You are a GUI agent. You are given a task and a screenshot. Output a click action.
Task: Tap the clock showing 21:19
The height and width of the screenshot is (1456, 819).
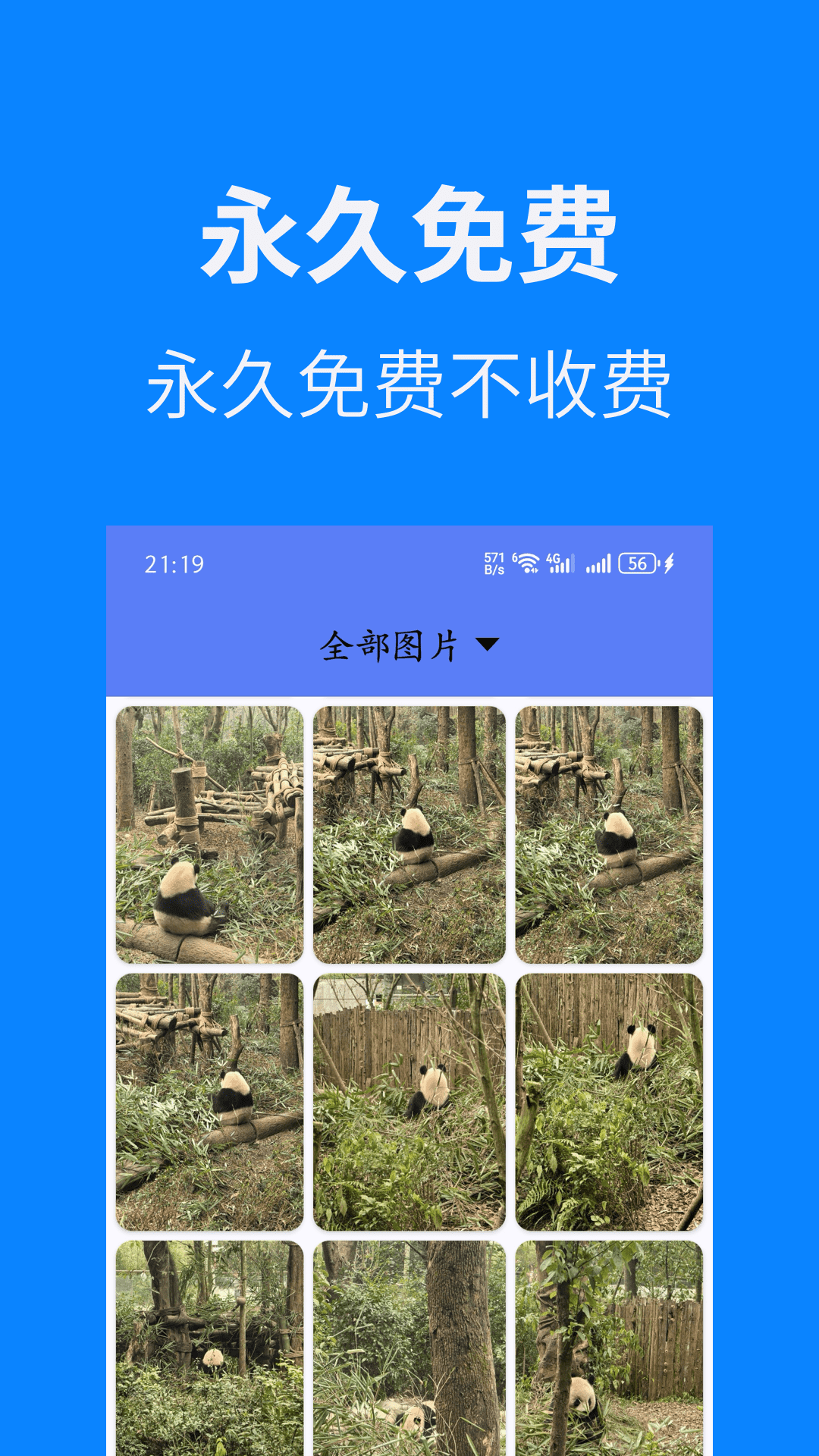pyautogui.click(x=174, y=563)
